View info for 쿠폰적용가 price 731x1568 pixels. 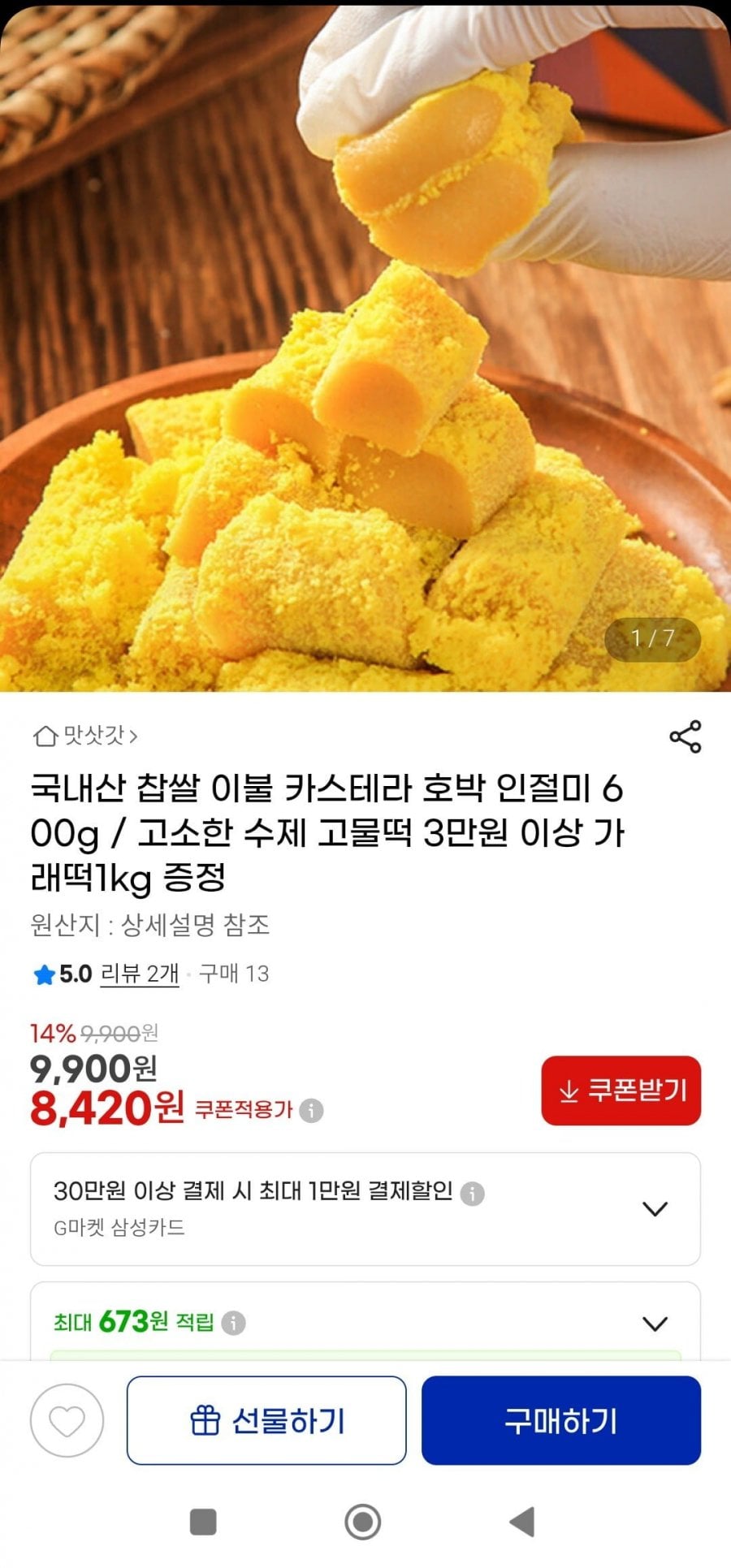click(311, 1110)
